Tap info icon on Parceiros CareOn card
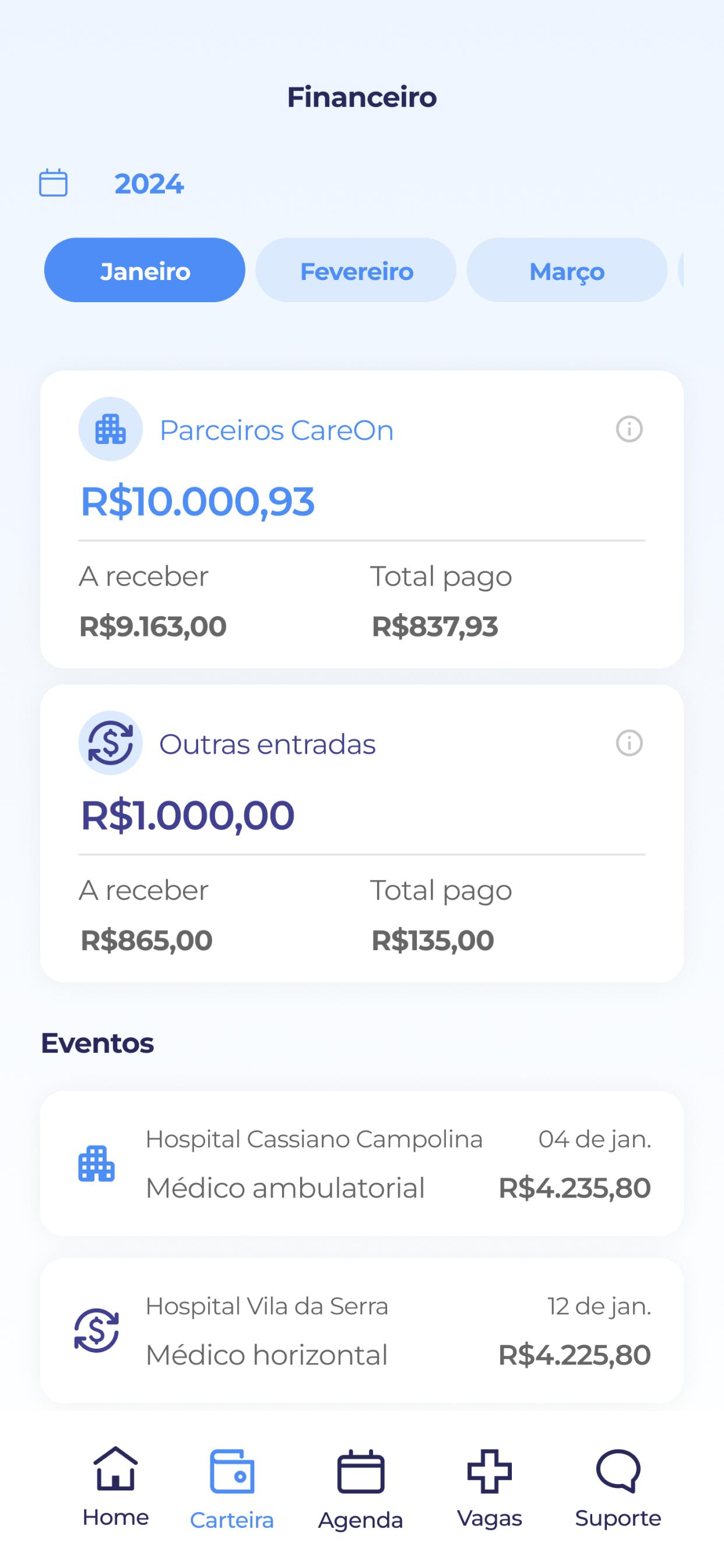The image size is (724, 1568). click(629, 429)
